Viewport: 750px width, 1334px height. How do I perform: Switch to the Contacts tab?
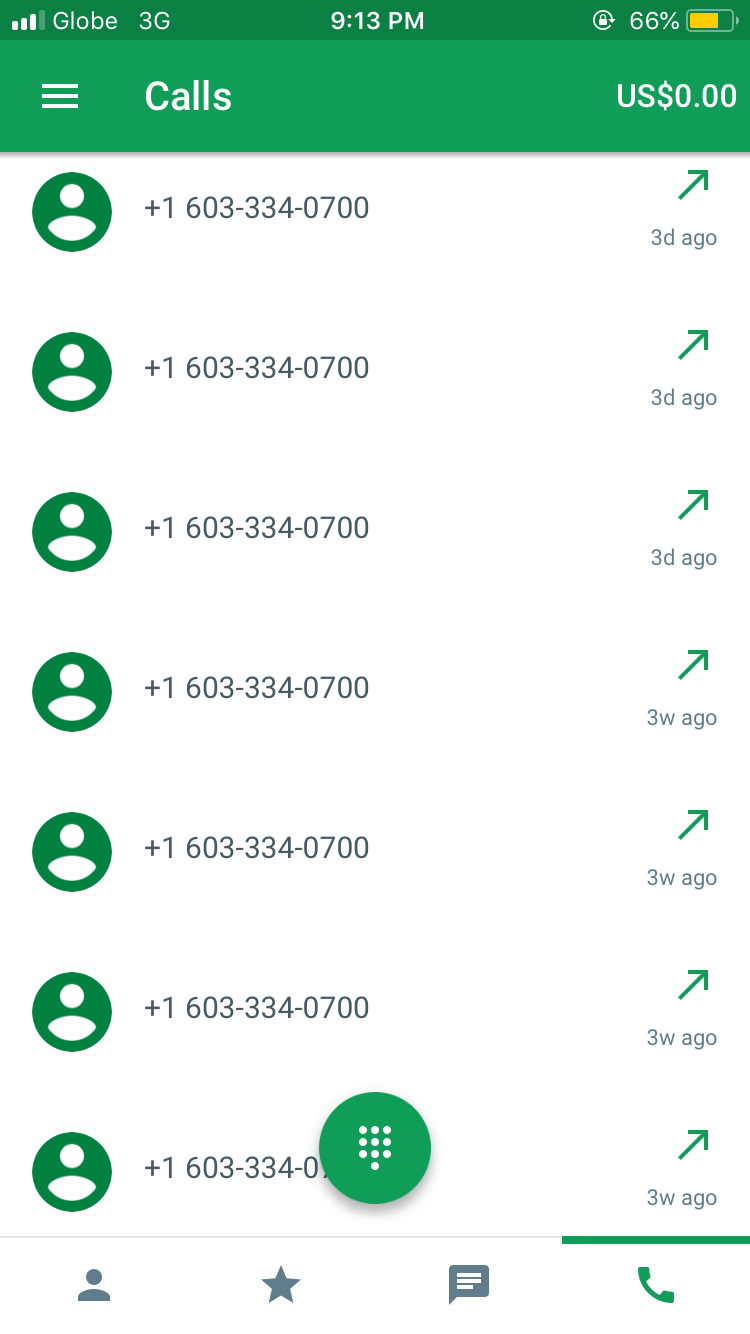coord(94,1285)
